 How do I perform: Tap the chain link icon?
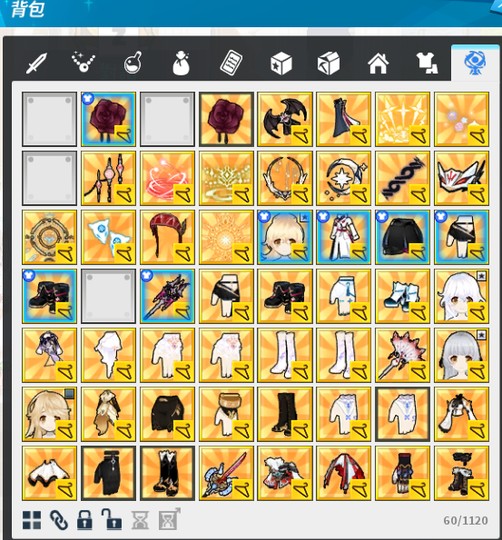coord(59,520)
